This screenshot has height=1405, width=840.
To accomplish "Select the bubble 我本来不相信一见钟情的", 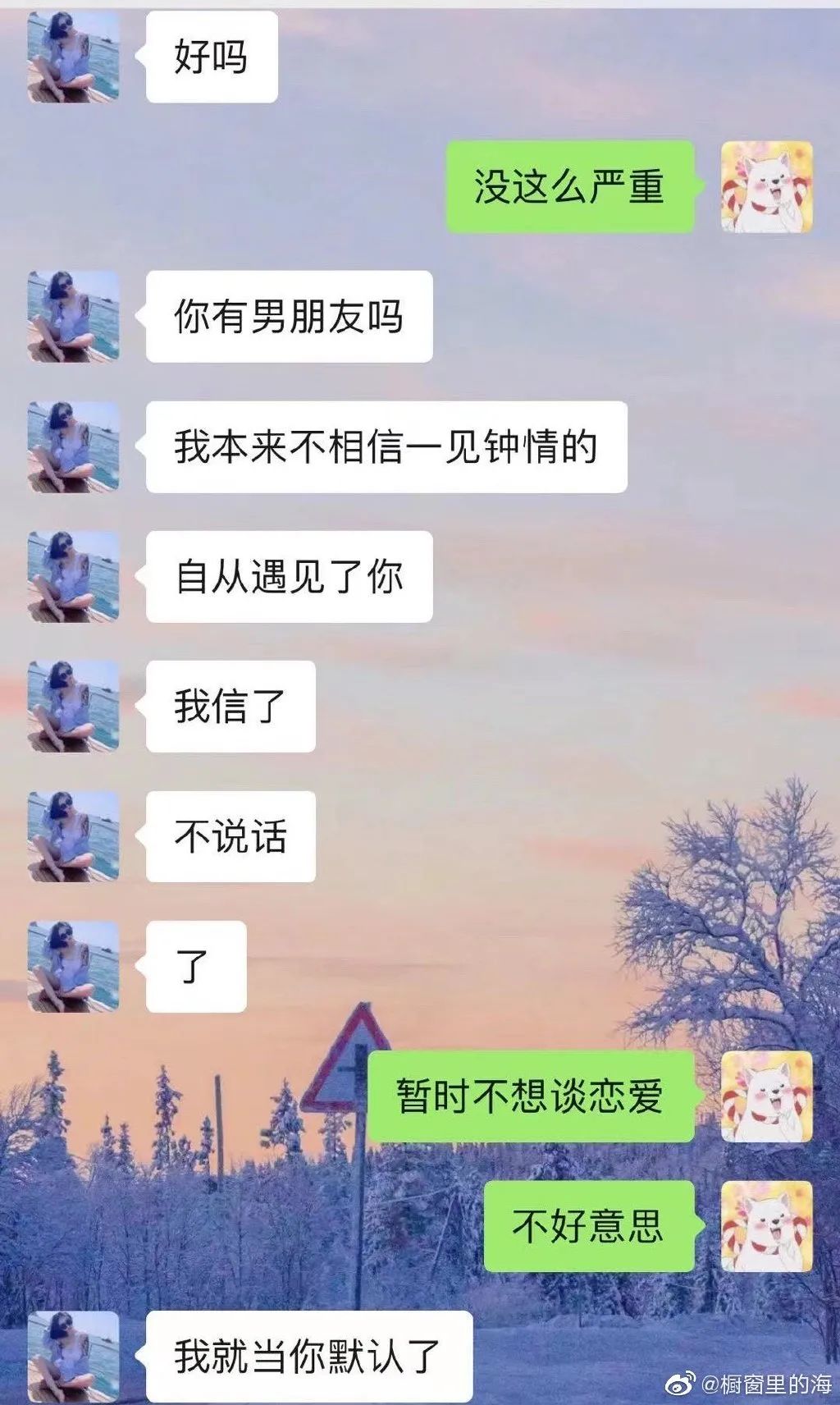I will [x=386, y=446].
